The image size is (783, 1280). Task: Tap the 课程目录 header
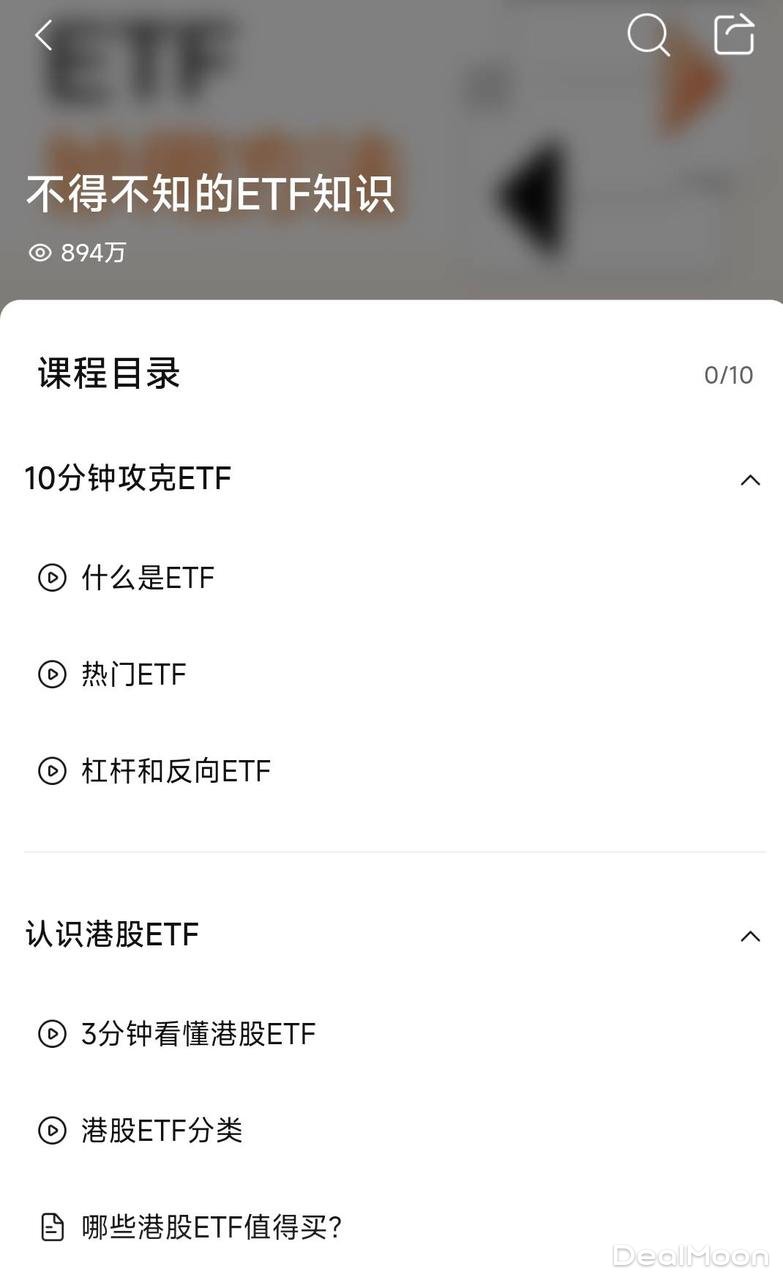[x=107, y=373]
